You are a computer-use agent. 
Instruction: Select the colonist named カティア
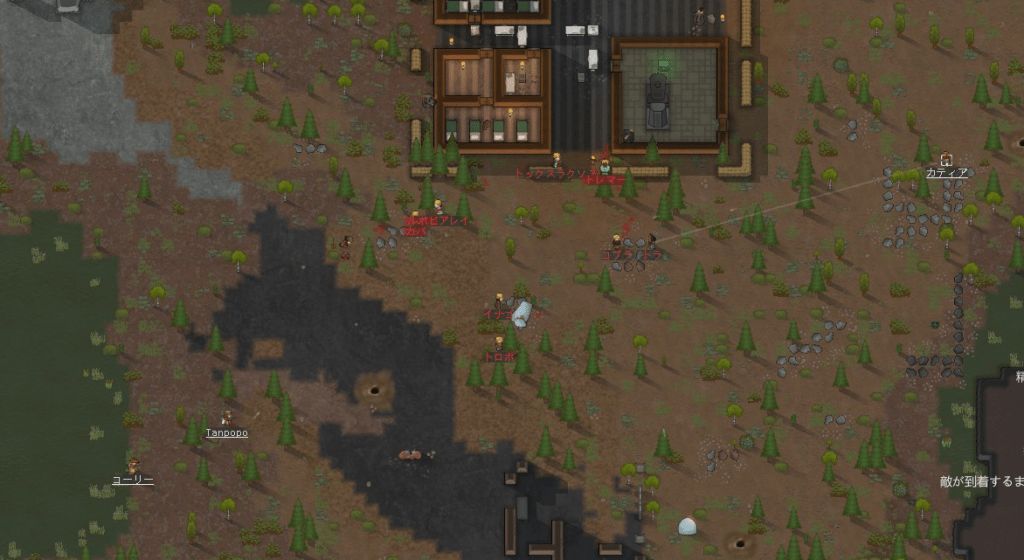point(945,160)
